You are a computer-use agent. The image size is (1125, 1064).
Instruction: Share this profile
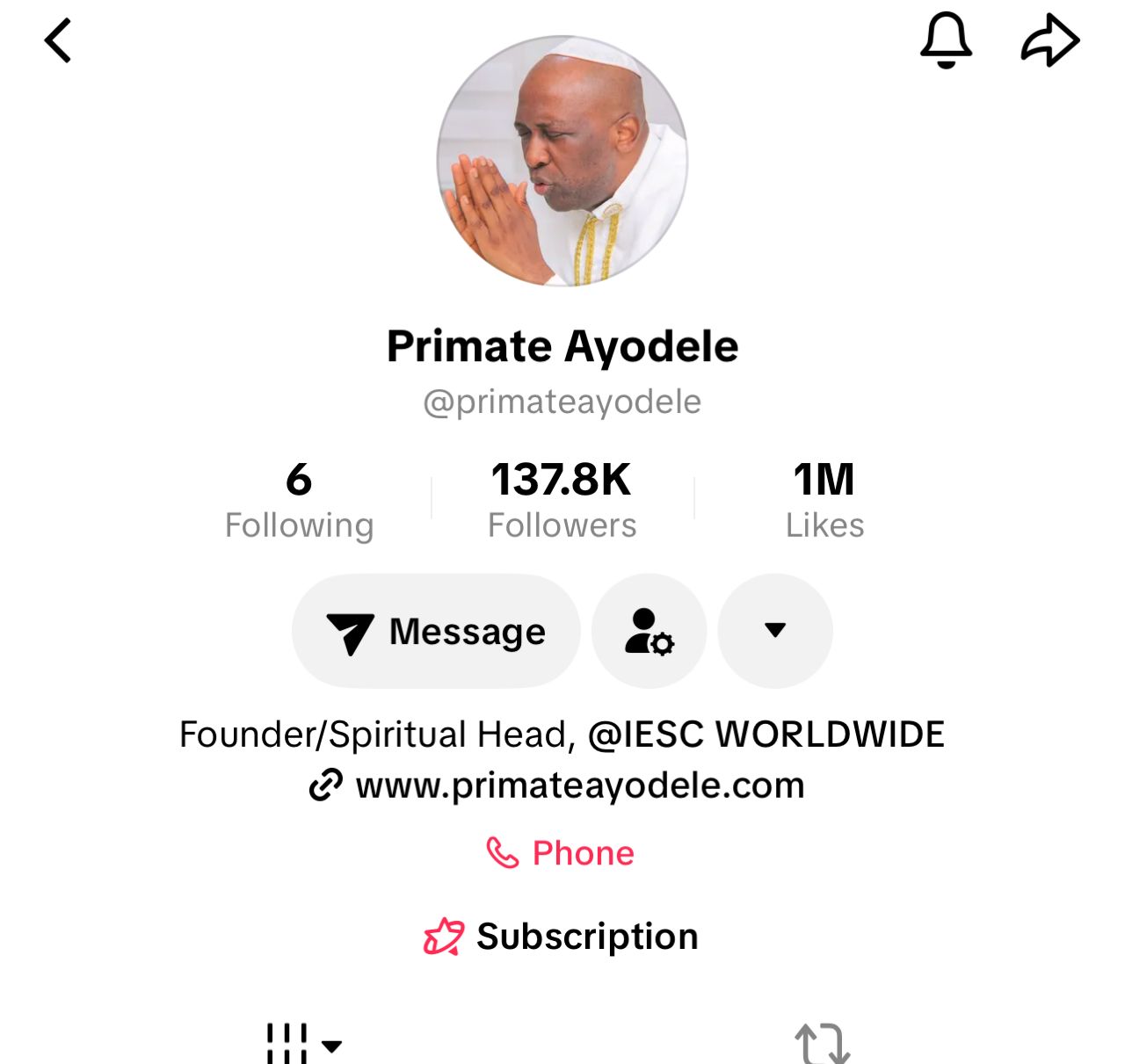click(x=1049, y=41)
